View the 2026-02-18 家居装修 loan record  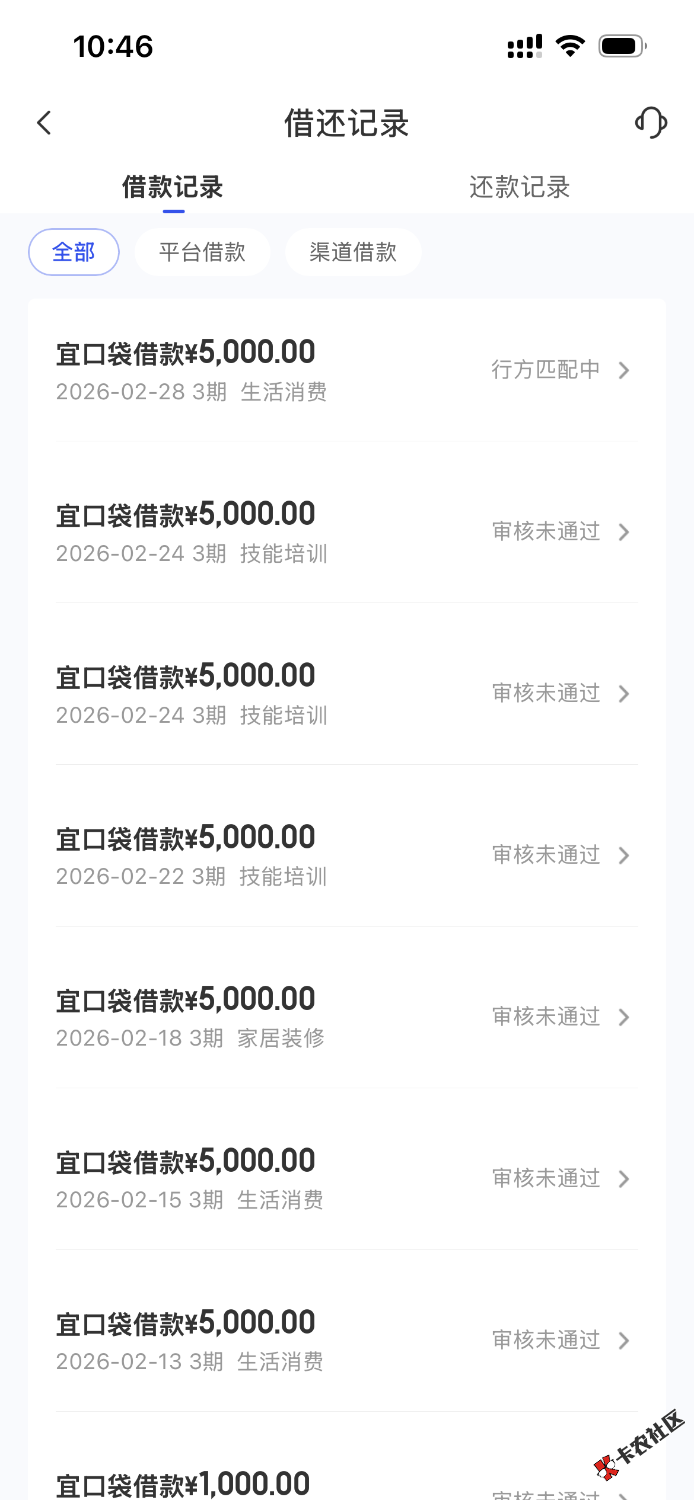(x=346, y=1017)
